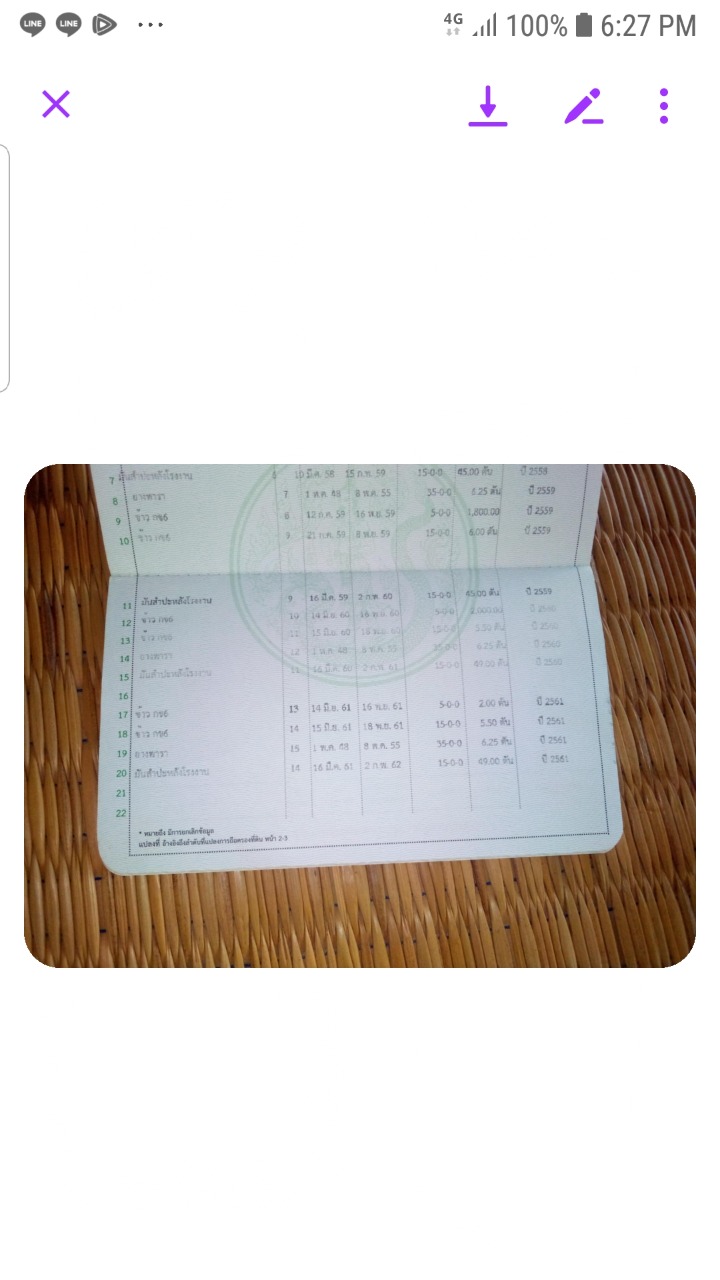This screenshot has height=1280, width=720.
Task: Edit the image with the pencil icon
Action: pos(584,106)
